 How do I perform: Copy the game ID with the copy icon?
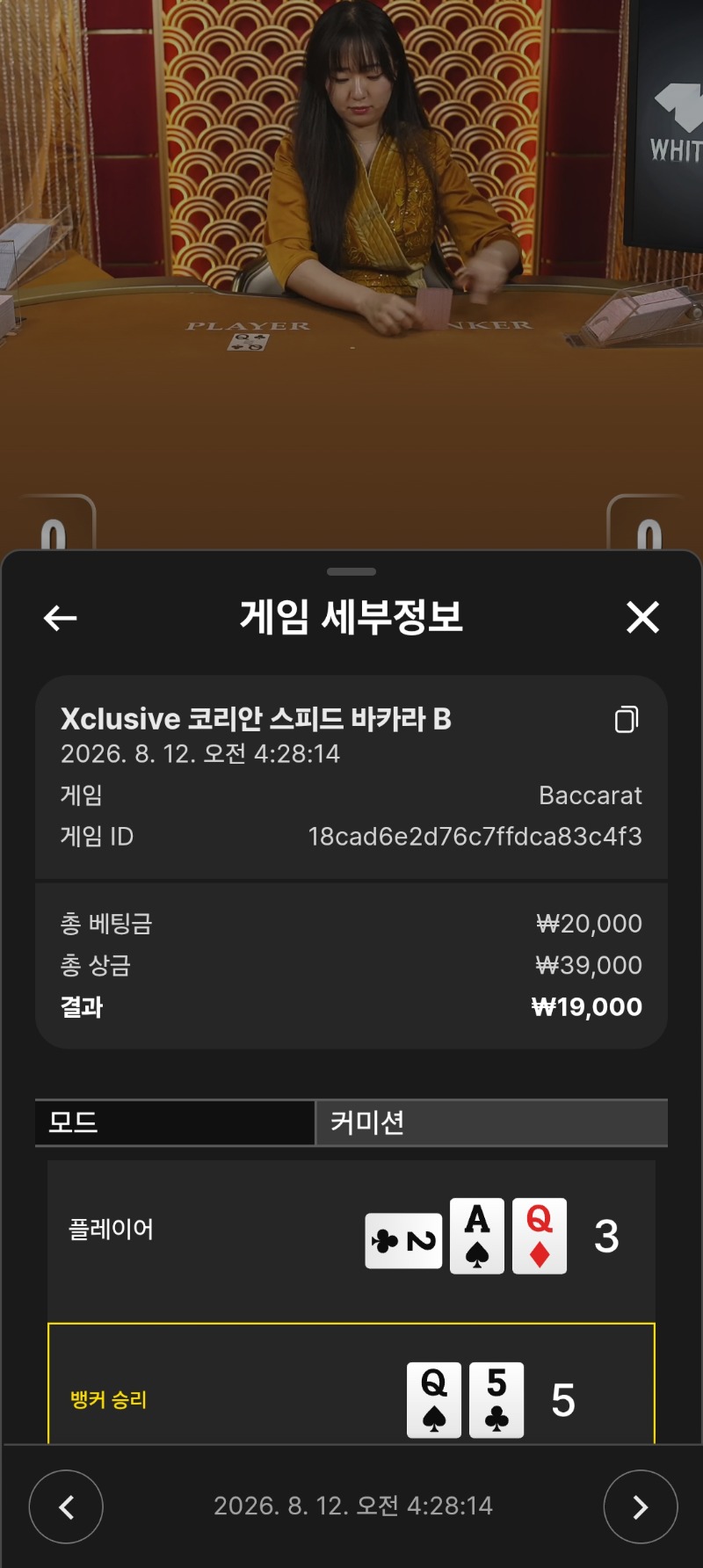tap(627, 719)
